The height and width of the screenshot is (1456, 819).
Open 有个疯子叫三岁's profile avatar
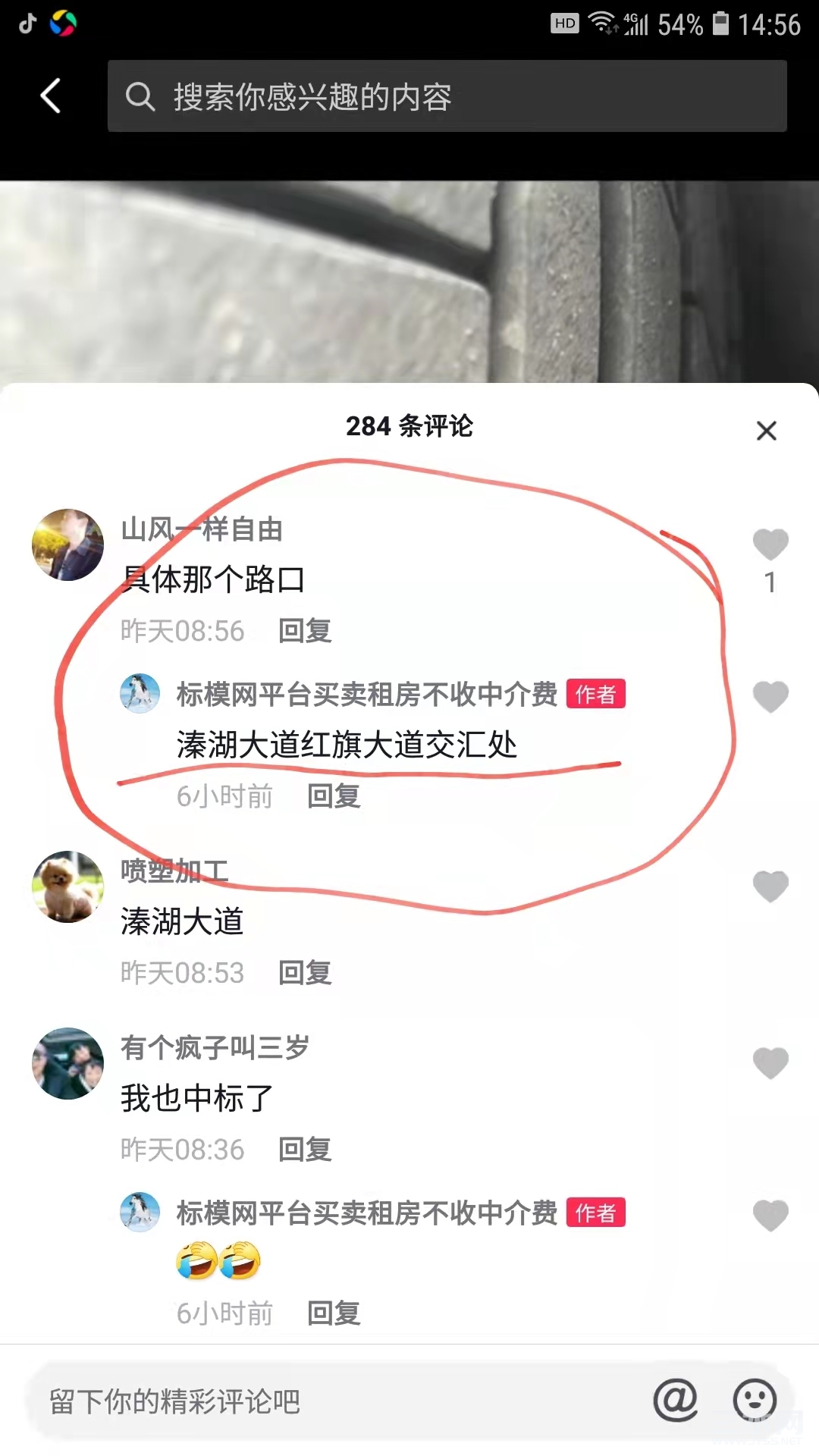tap(68, 1063)
